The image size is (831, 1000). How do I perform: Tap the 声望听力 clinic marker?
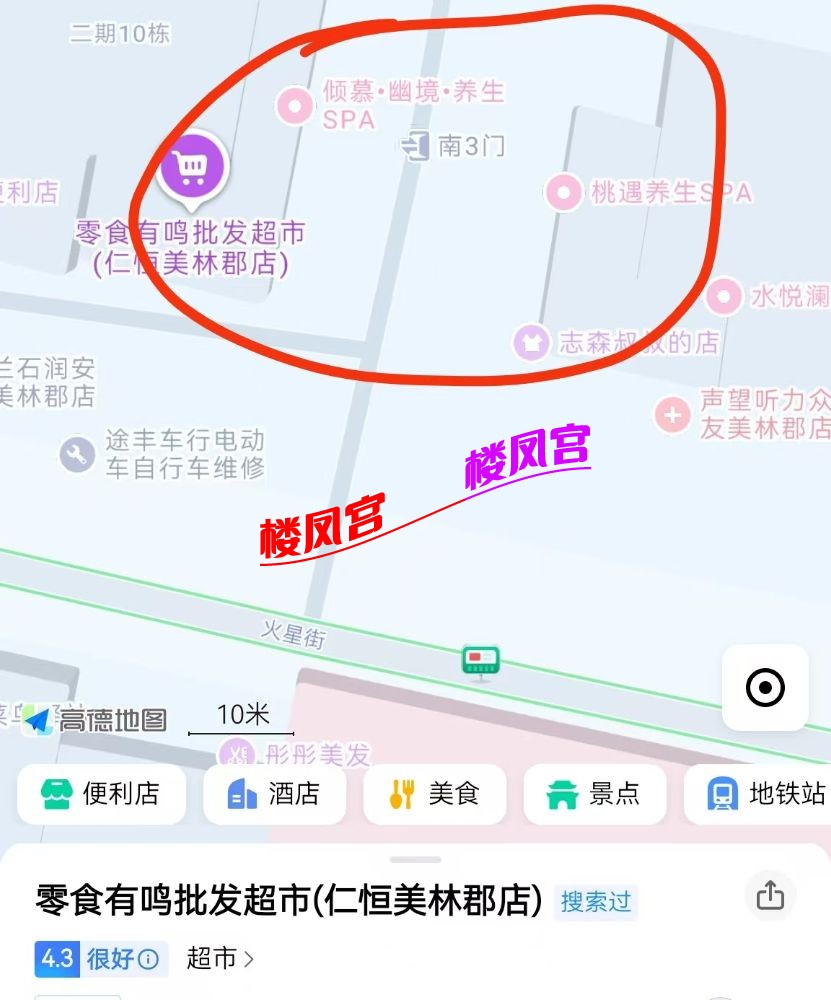[672, 413]
